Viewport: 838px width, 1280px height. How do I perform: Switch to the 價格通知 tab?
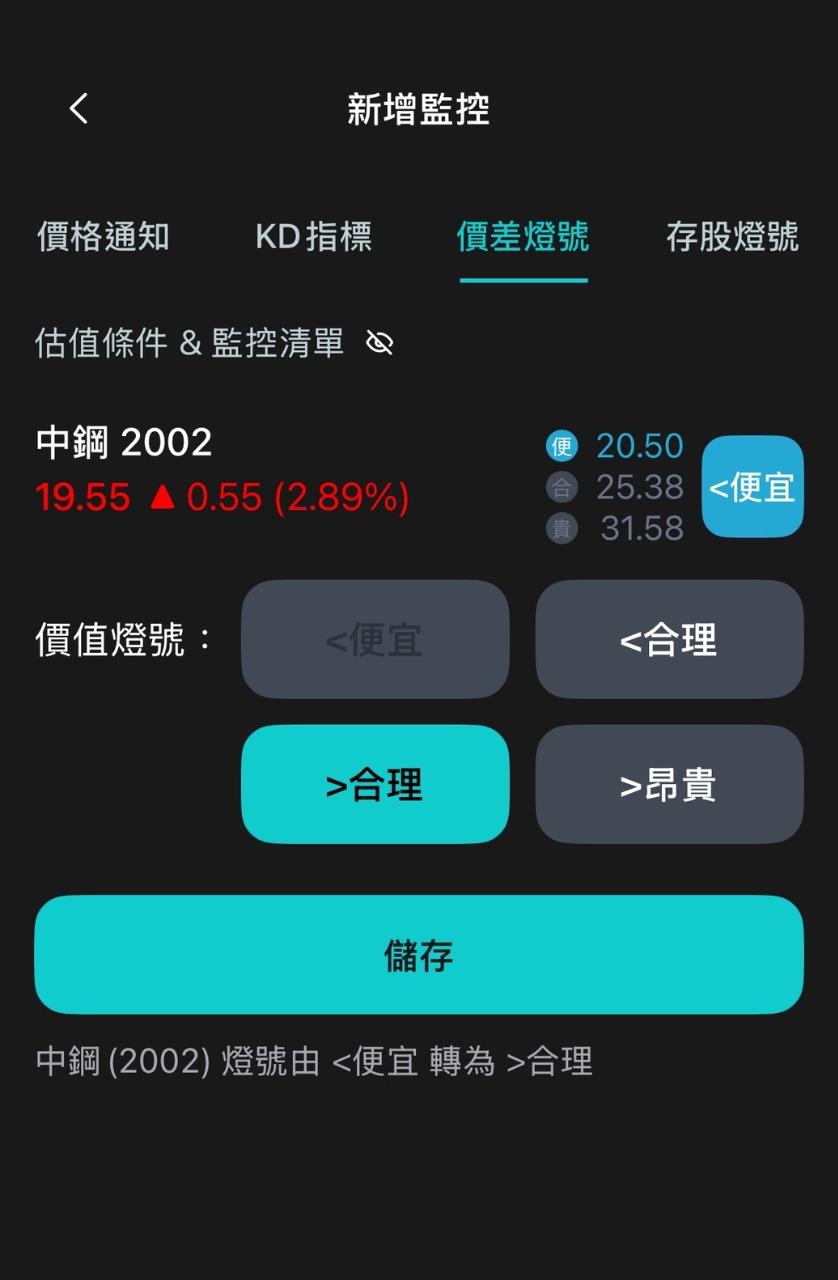(103, 237)
